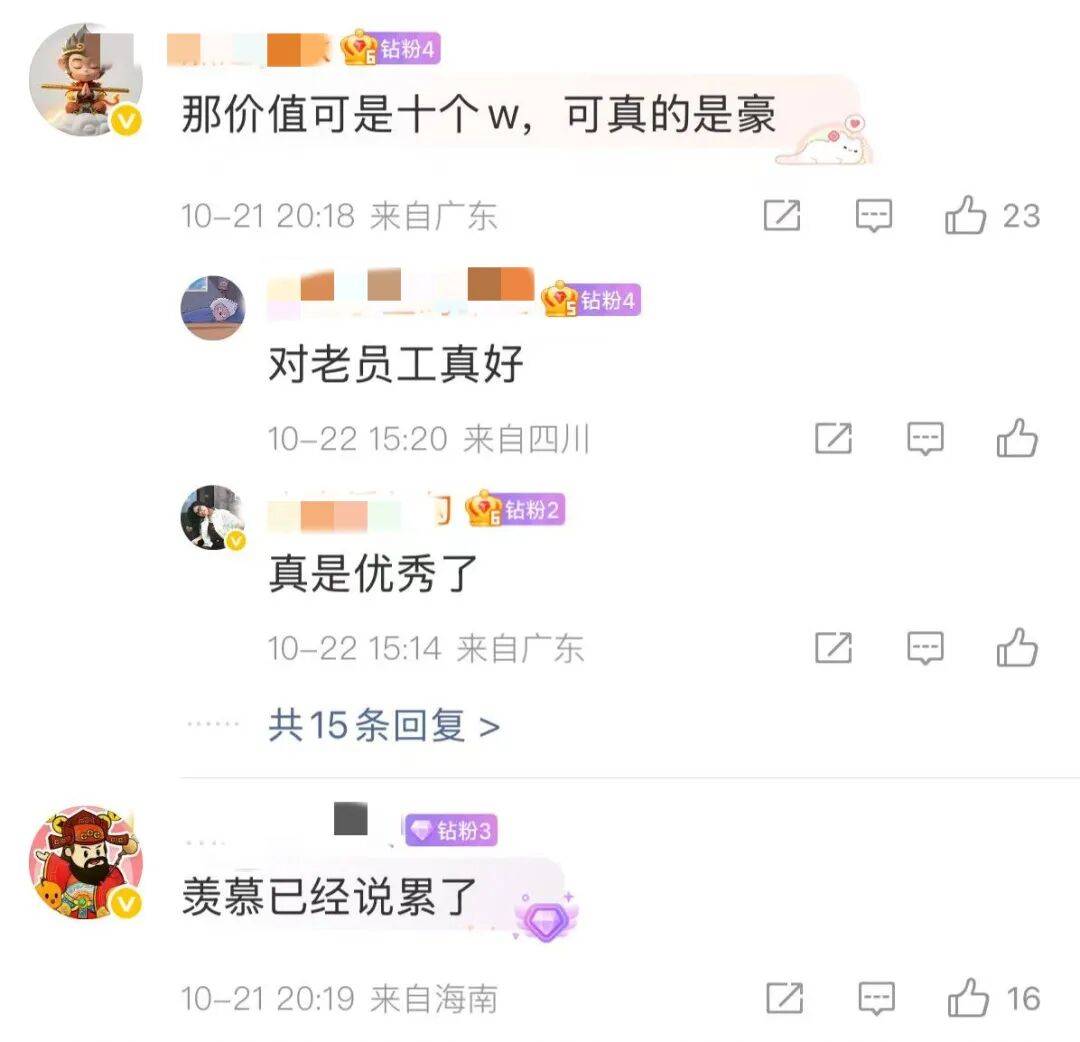The width and height of the screenshot is (1080, 1042).
Task: Repost the comment 那价值可是十个w
Action: point(782,215)
